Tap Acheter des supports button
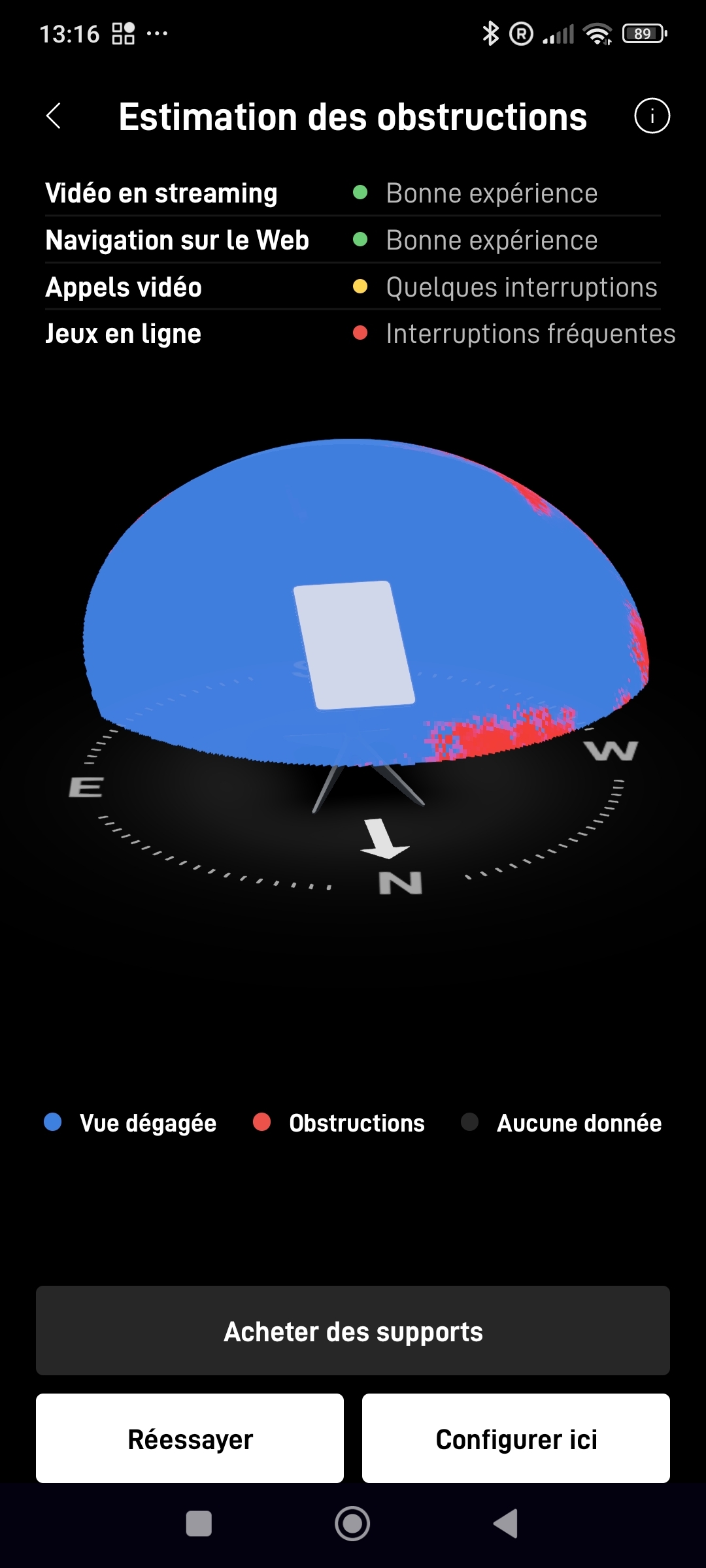Image resolution: width=706 pixels, height=1568 pixels. tap(353, 1331)
